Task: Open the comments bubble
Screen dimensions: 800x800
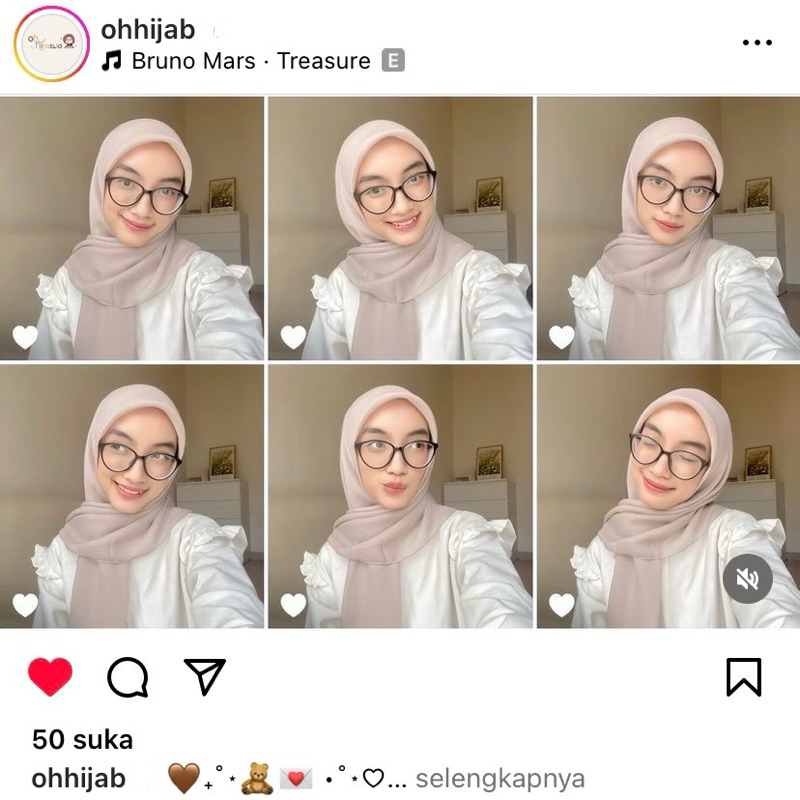Action: point(128,678)
